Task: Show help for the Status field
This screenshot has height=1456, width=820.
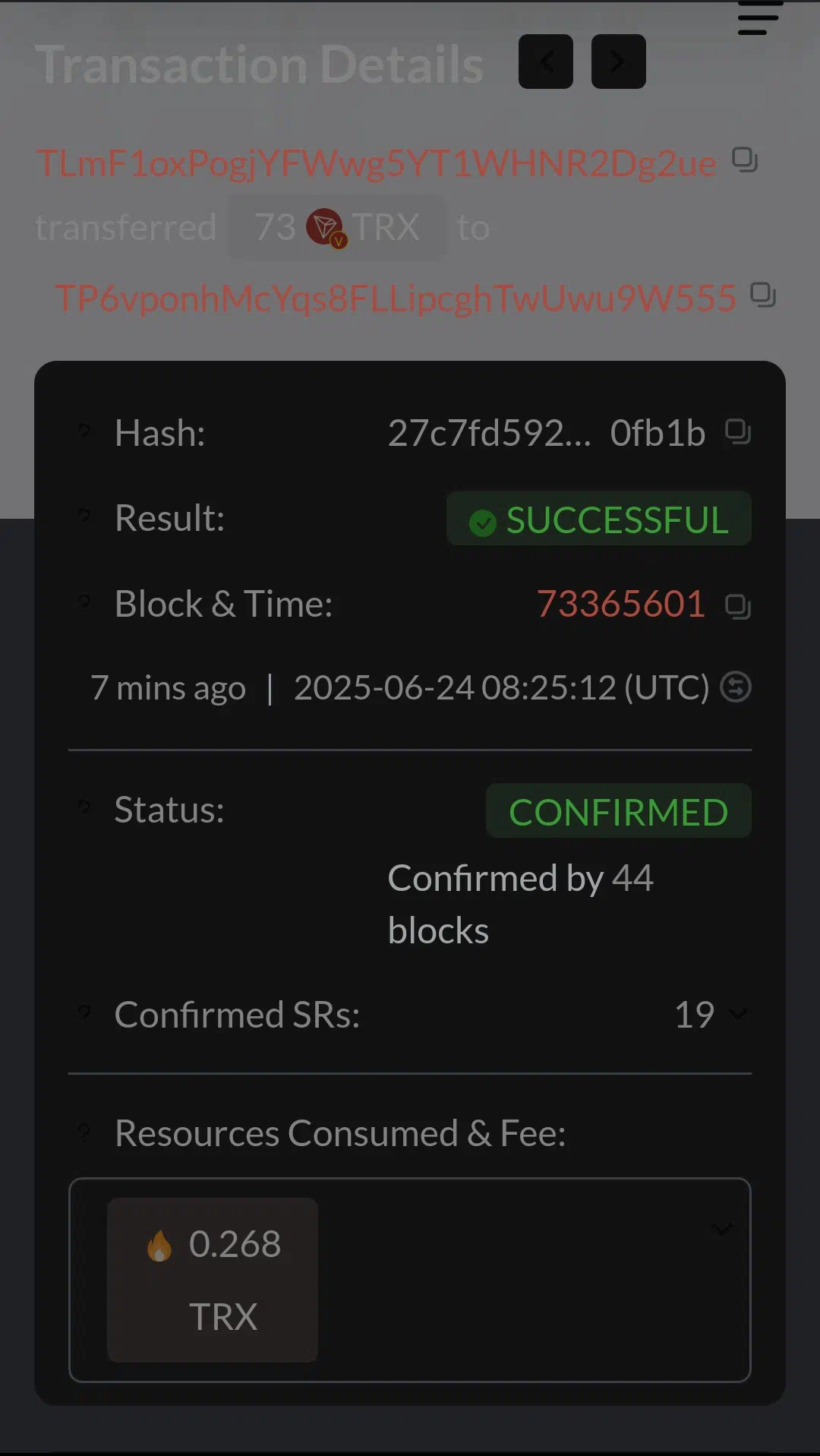Action: click(84, 808)
